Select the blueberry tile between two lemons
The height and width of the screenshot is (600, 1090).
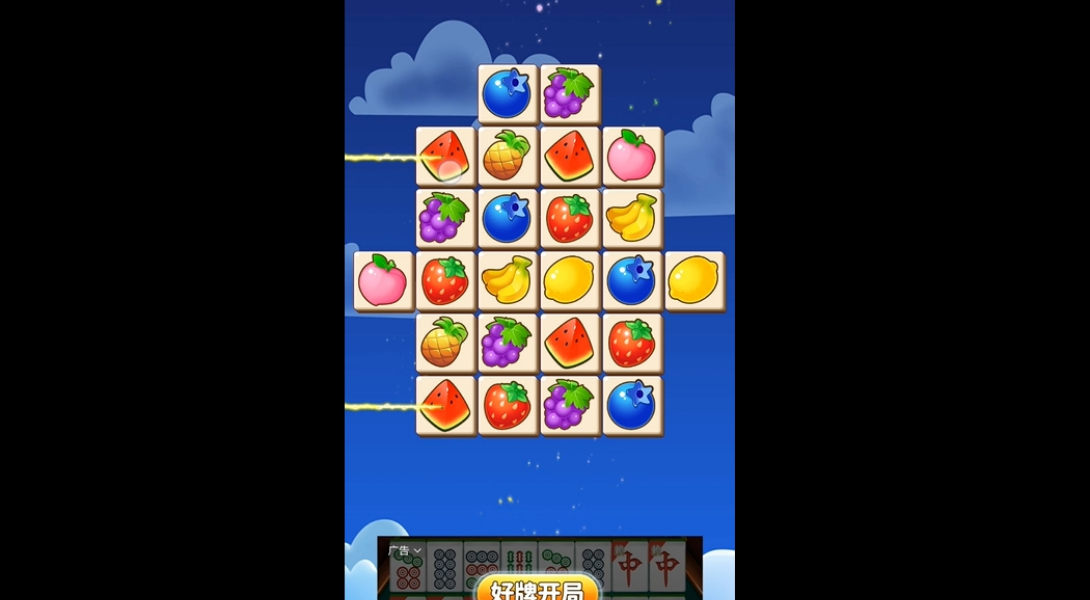point(631,280)
